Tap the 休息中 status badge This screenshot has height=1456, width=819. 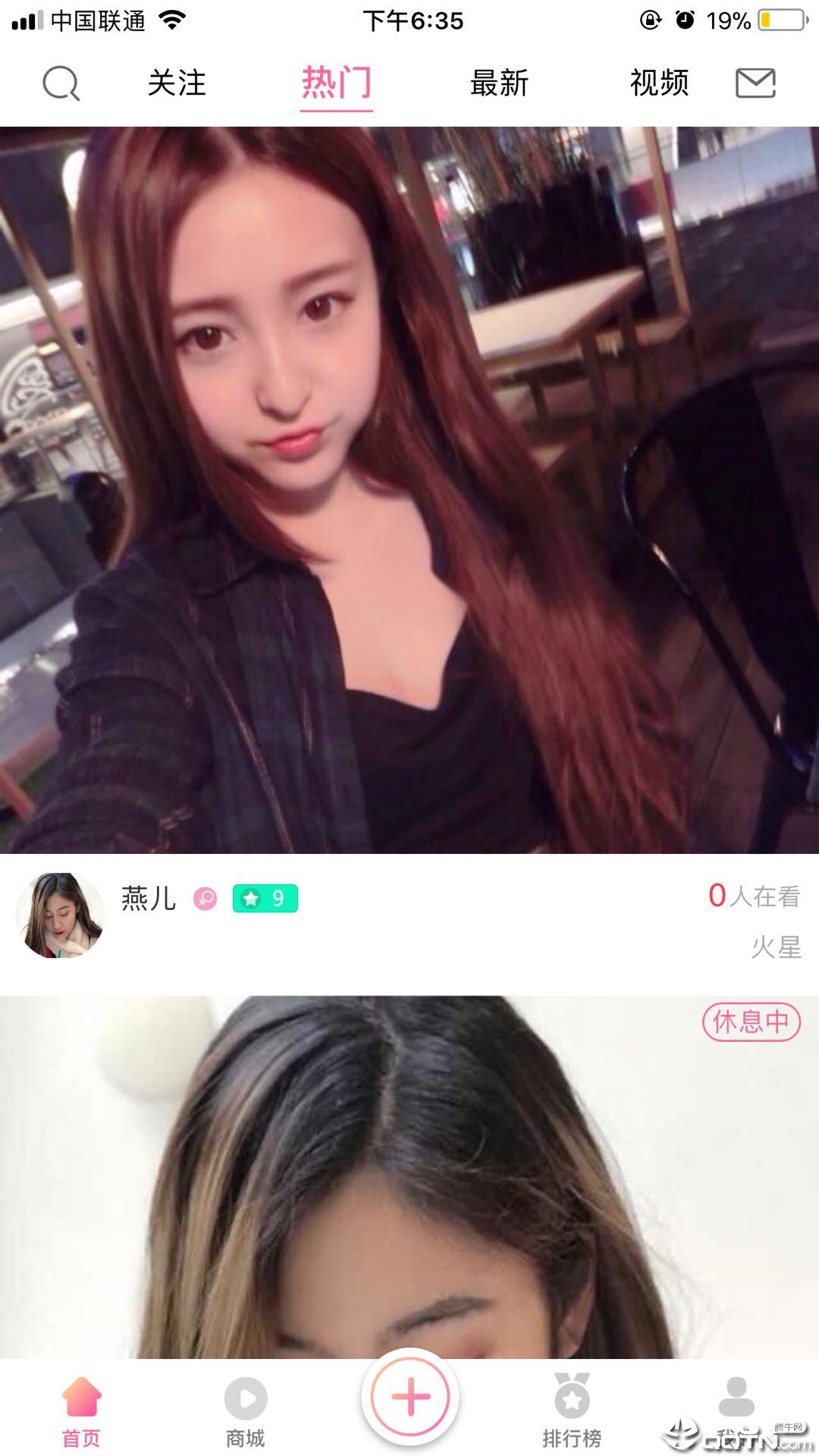[749, 1020]
